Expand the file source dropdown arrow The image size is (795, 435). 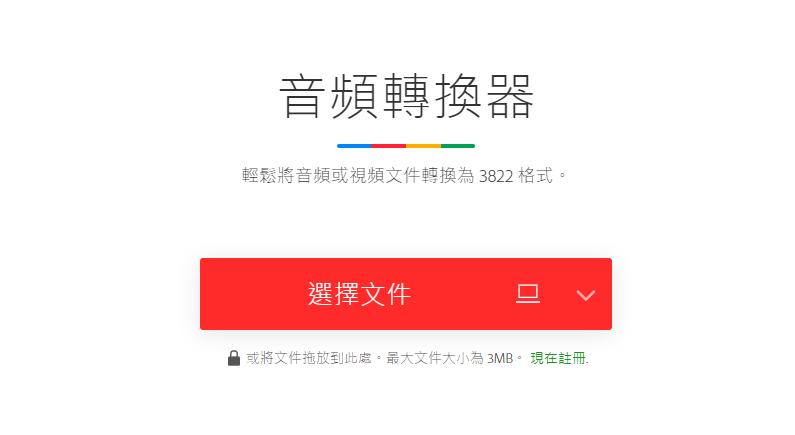tap(586, 295)
